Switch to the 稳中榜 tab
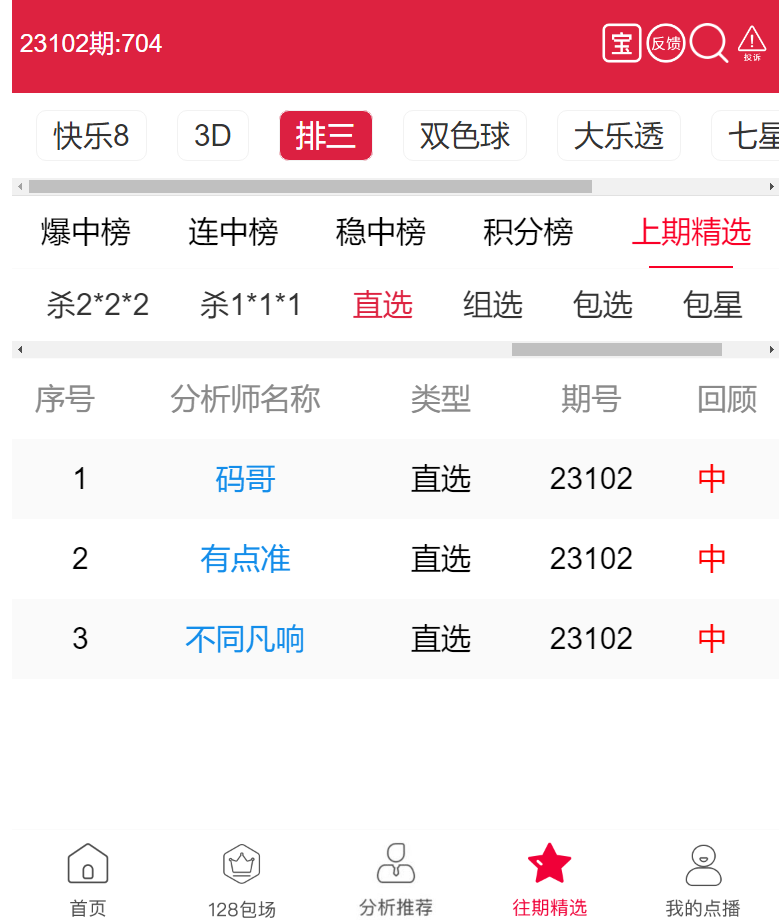 [x=380, y=232]
